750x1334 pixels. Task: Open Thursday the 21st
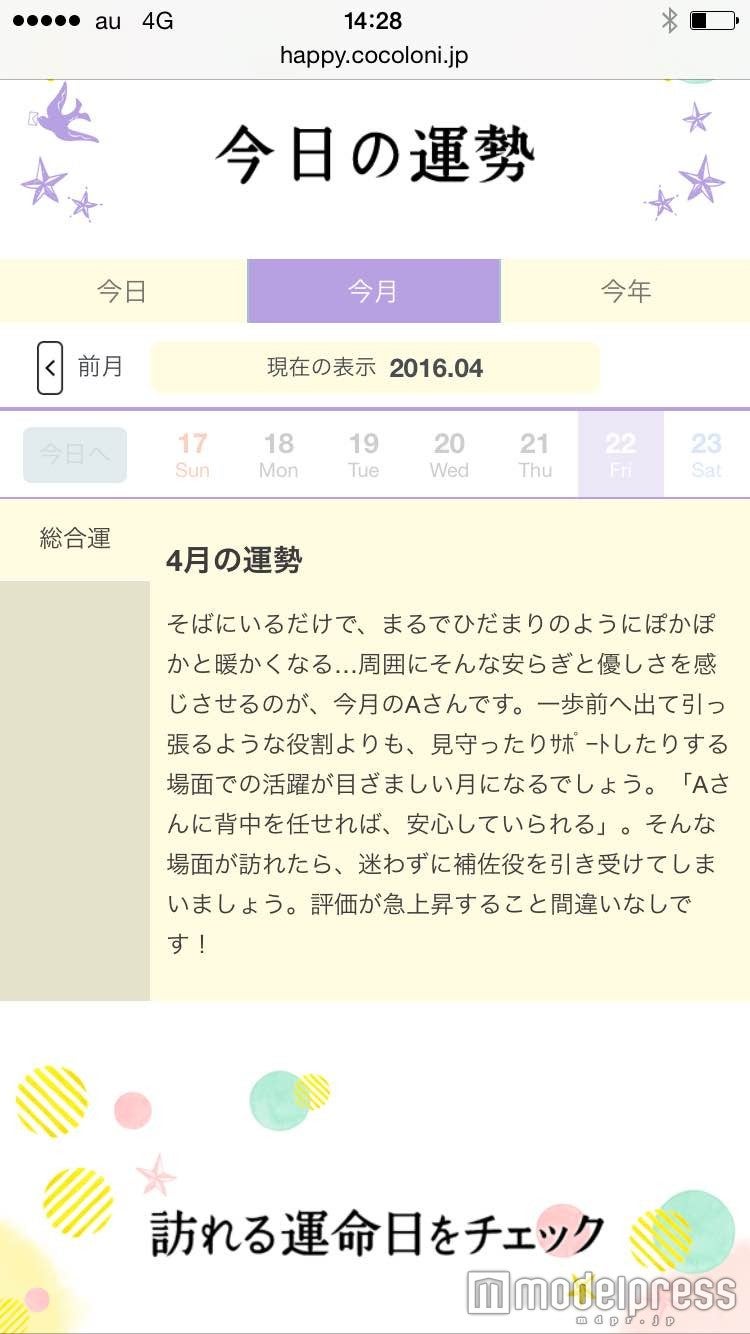click(x=535, y=455)
